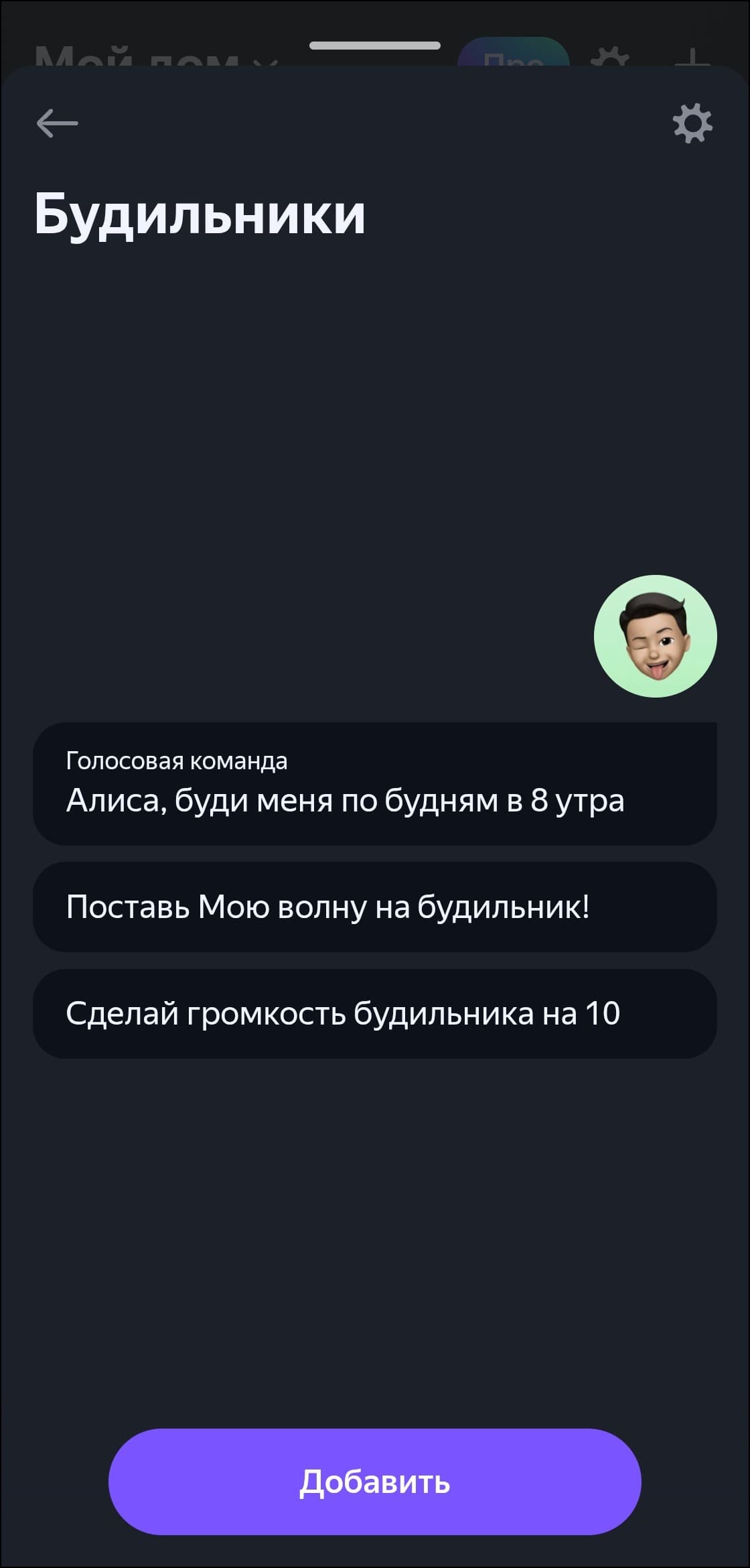Pick 'Сделай громкость будильника на 10' suggestion

(374, 1014)
